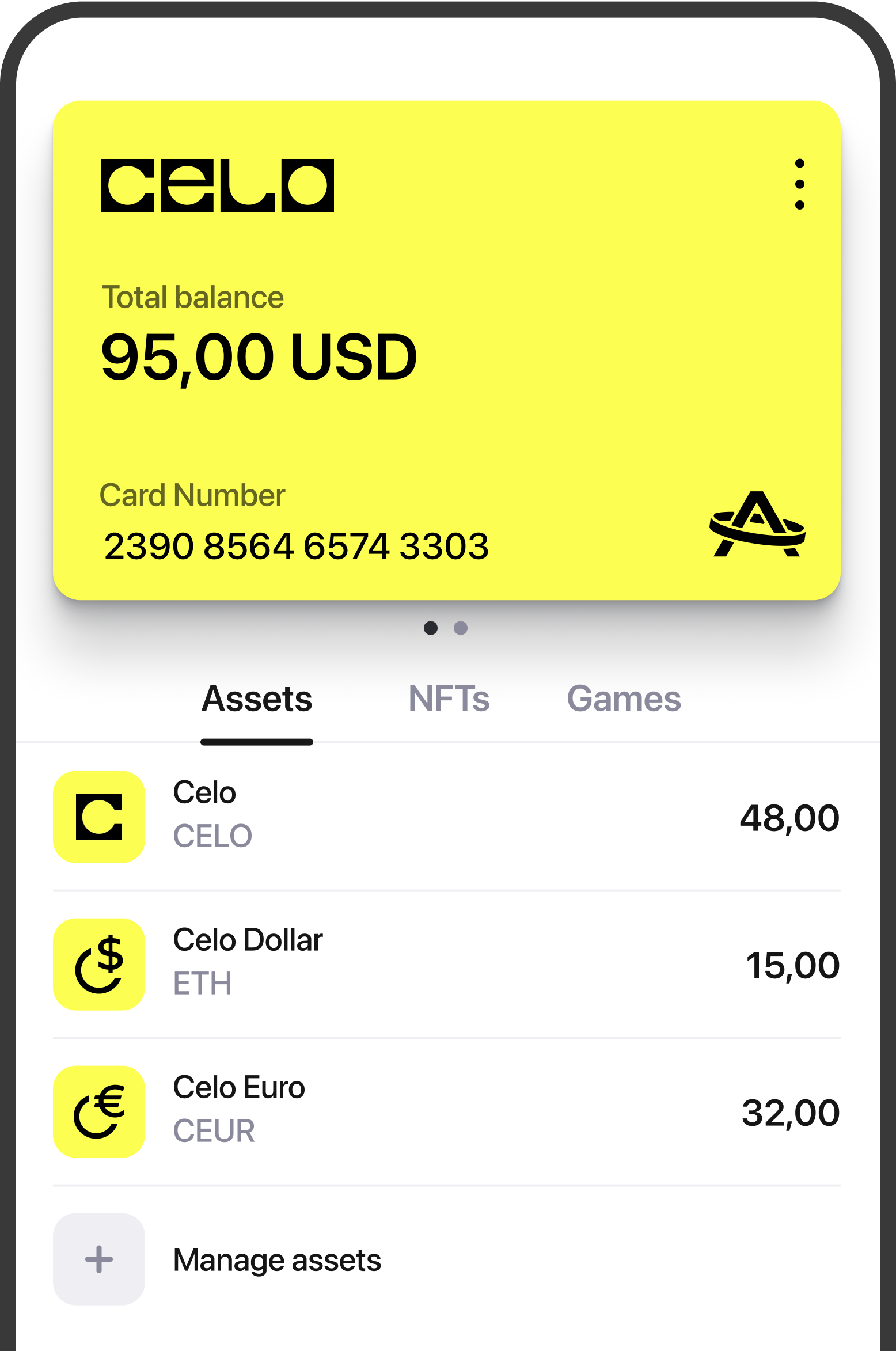896x1351 pixels.
Task: Jump to the second card page dot
Action: click(x=461, y=628)
